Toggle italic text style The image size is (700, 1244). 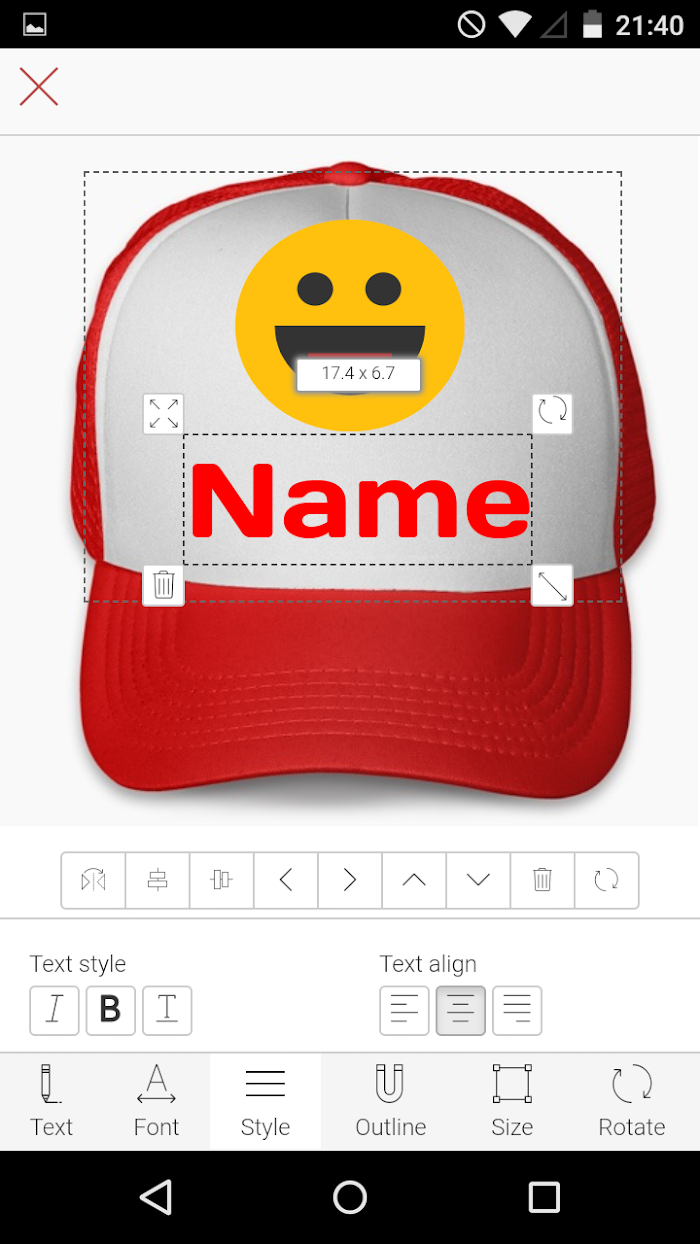pos(54,1010)
